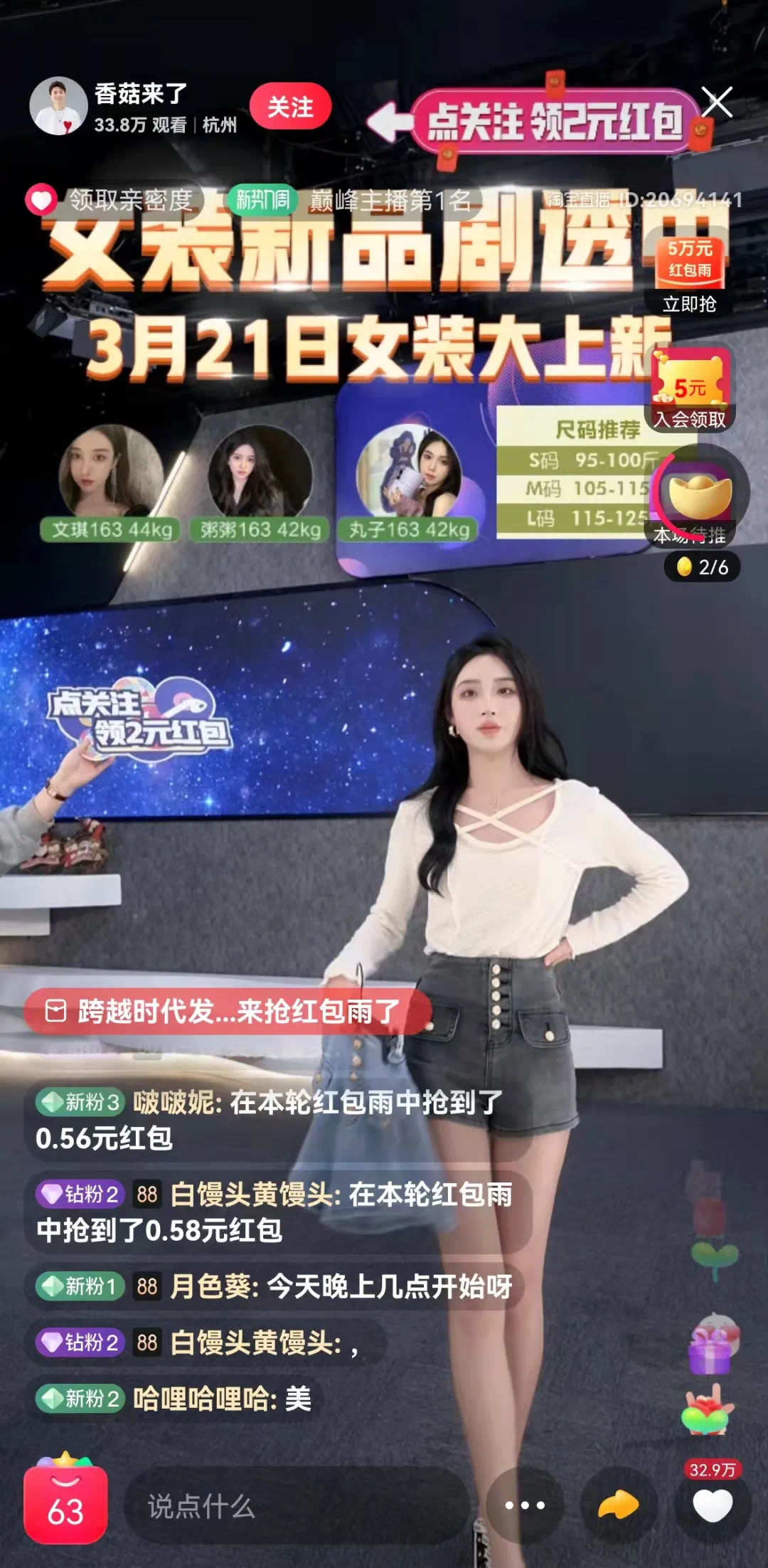Open the shopping bag with 63 items
This screenshot has width=768, height=1568.
65,1505
